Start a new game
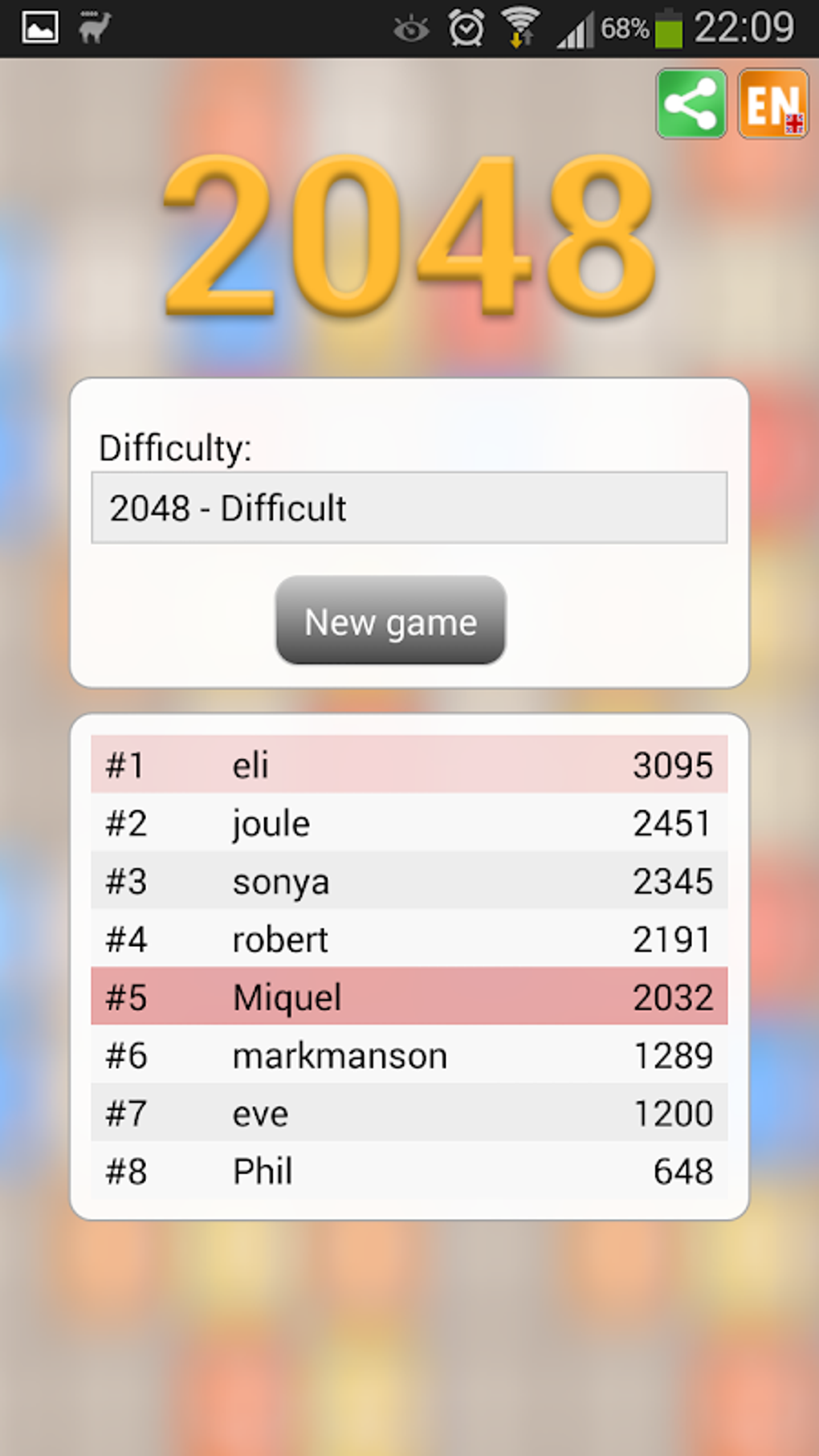Screen dimensions: 819x1456 pyautogui.click(x=390, y=621)
